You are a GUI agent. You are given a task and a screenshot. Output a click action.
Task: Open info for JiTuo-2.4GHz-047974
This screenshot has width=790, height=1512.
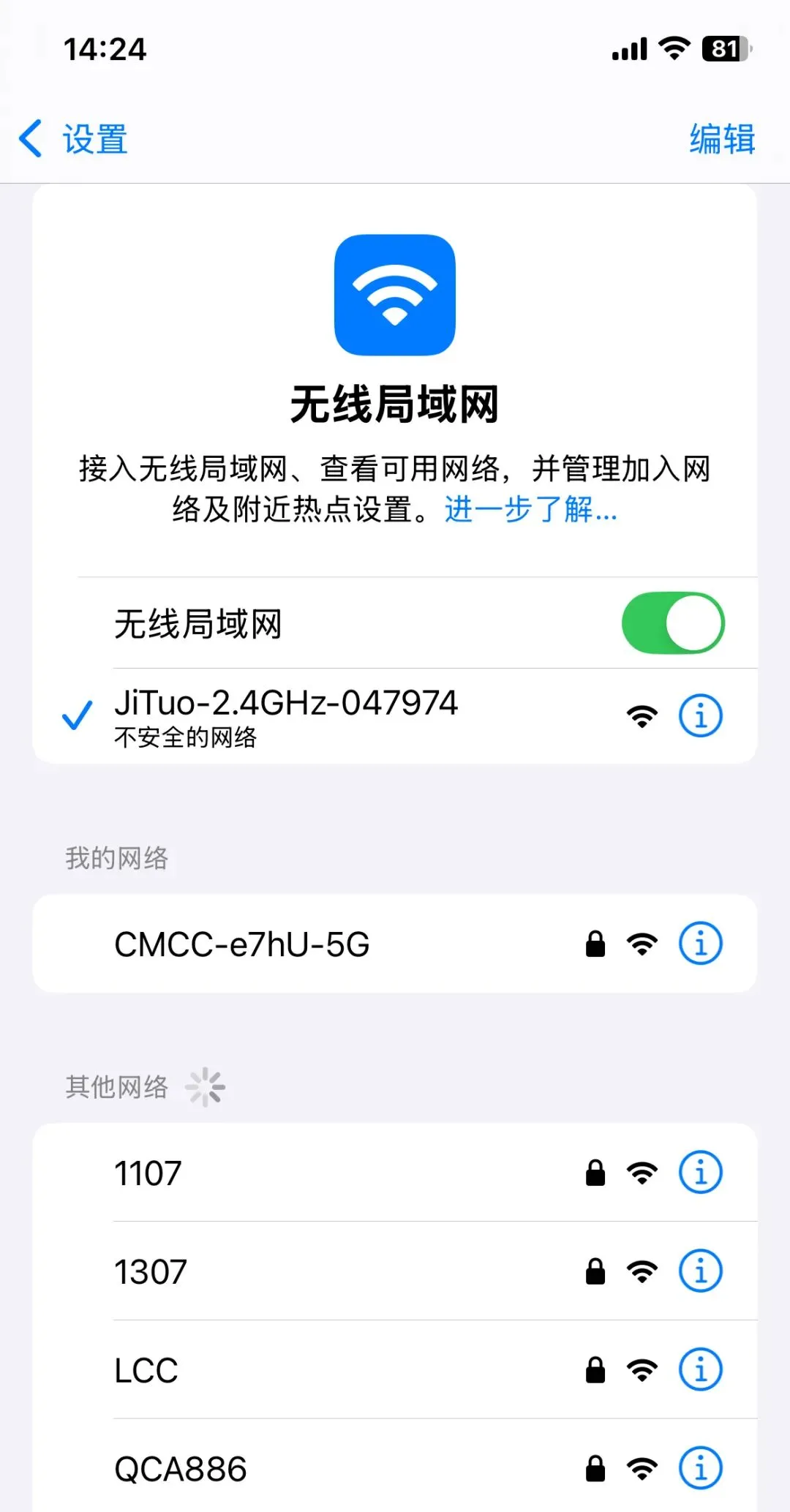(701, 715)
